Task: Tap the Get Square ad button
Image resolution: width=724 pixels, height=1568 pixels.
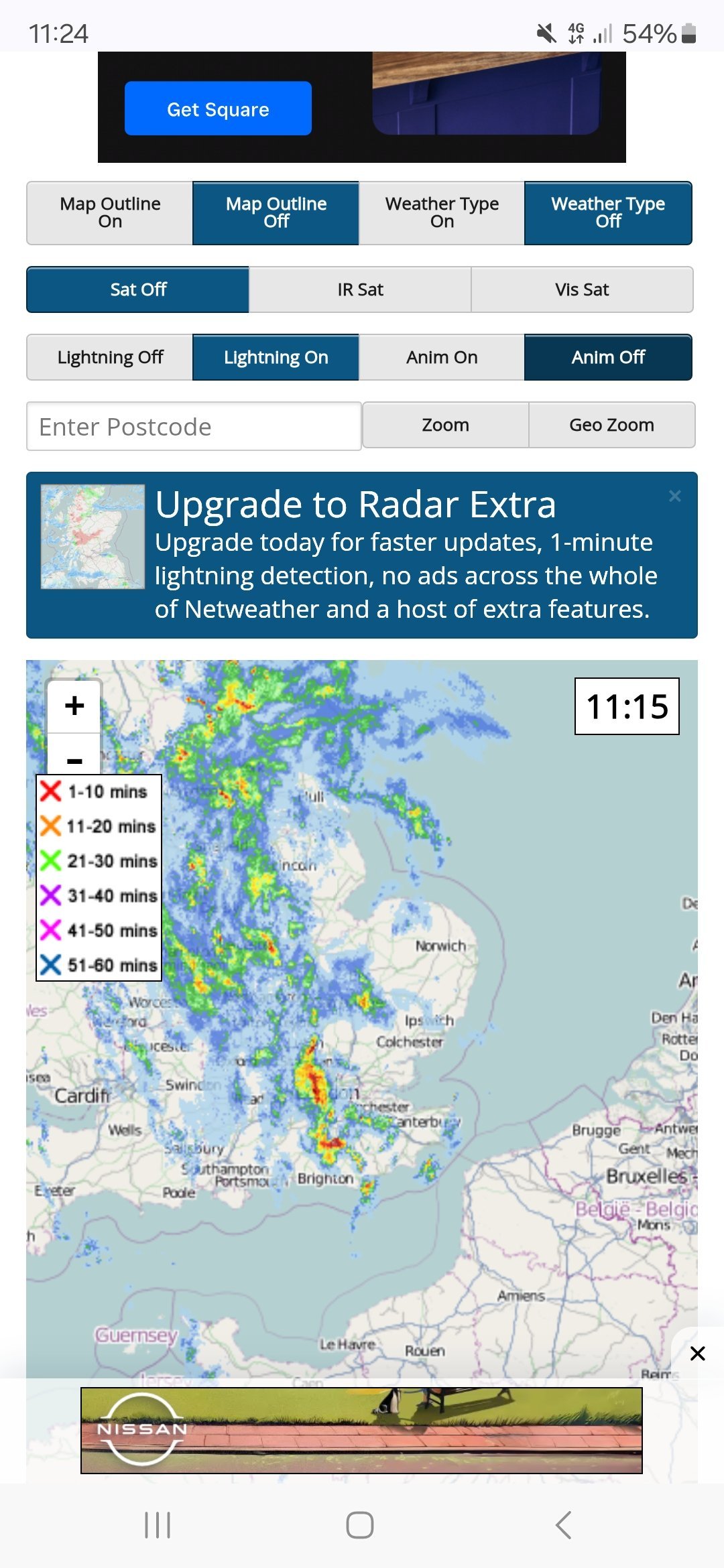Action: 218,109
